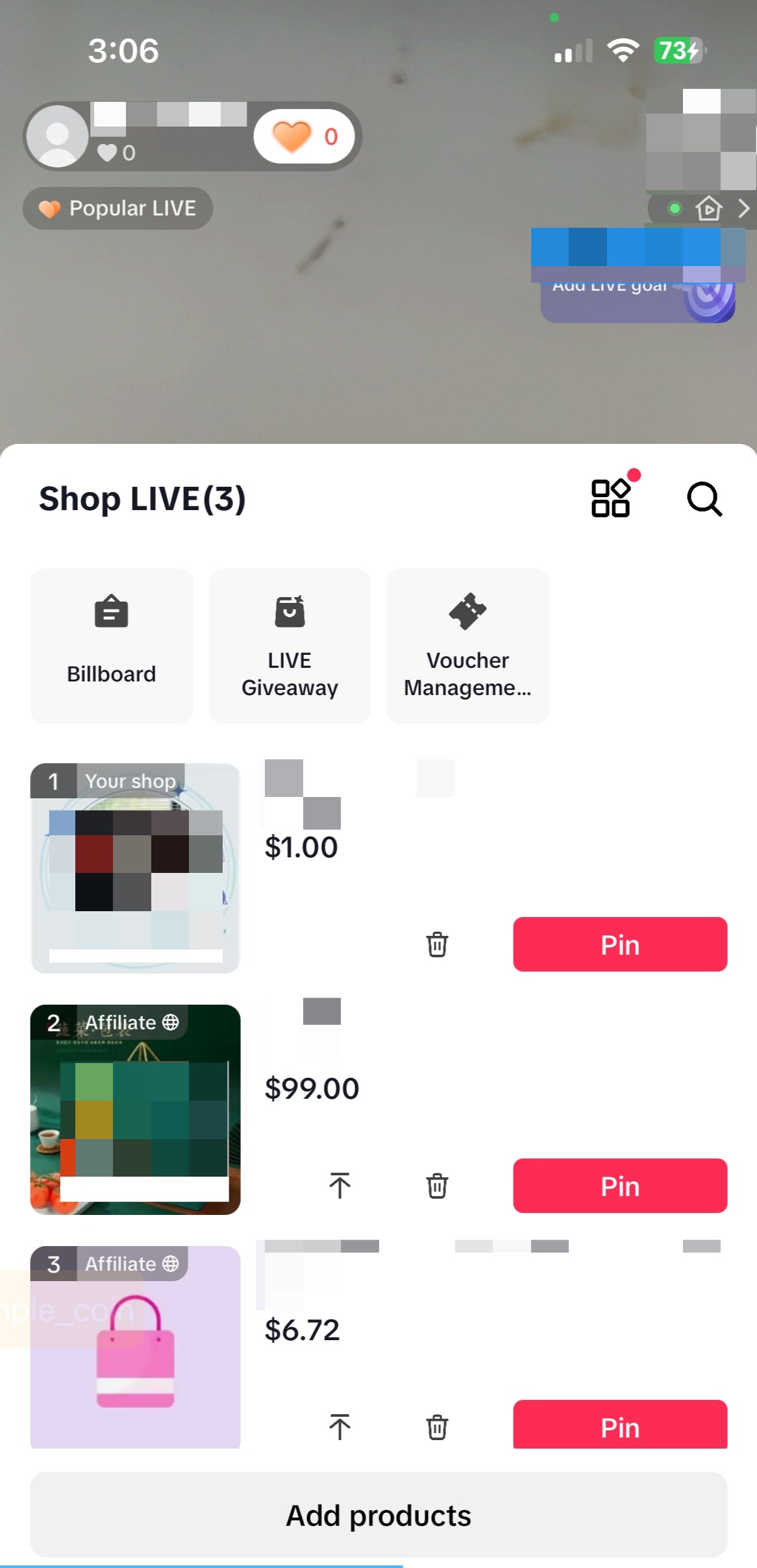
Task: Open LIVE Giveaway
Action: (x=290, y=646)
